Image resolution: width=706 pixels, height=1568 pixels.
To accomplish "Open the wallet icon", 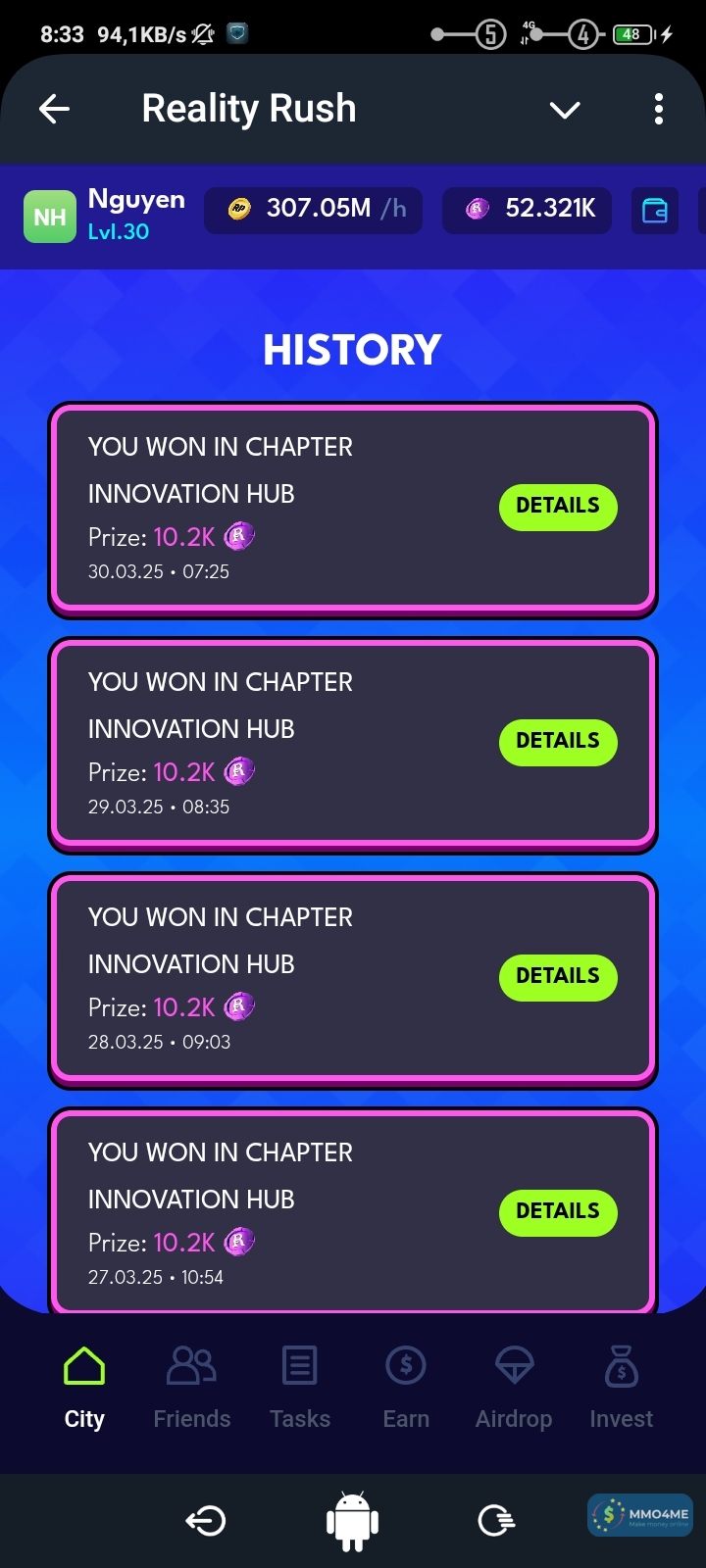I will 654,211.
